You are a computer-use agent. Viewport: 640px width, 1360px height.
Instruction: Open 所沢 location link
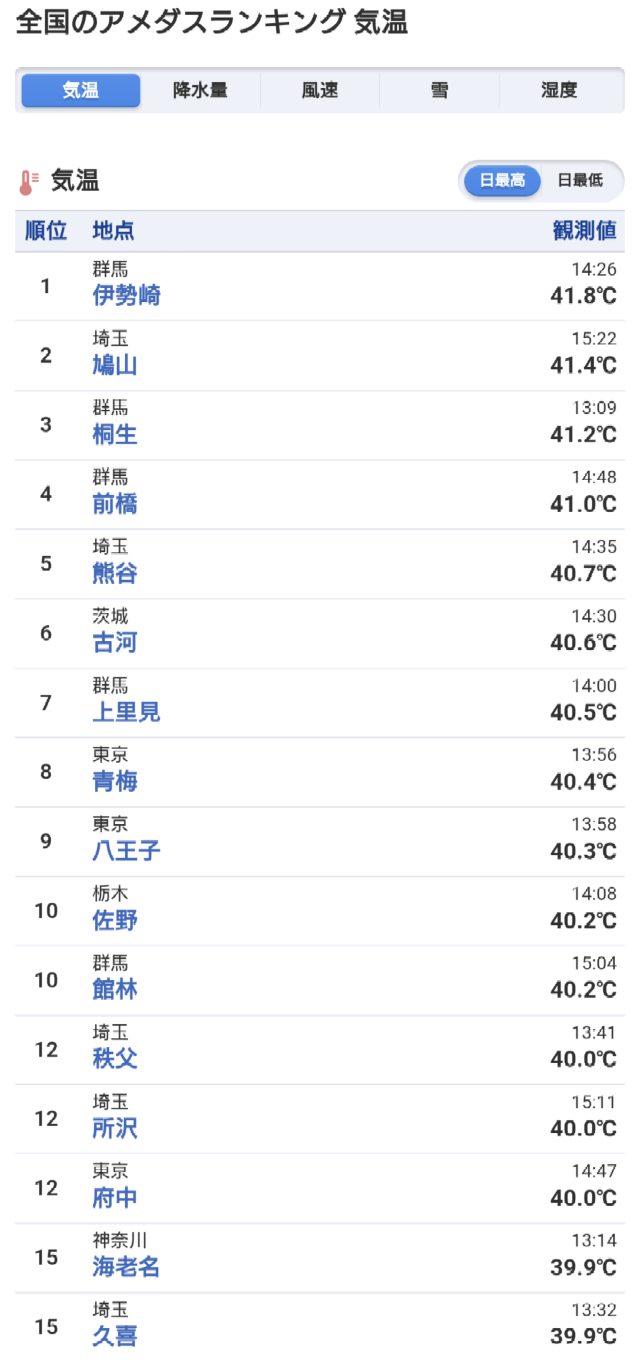[x=115, y=1128]
